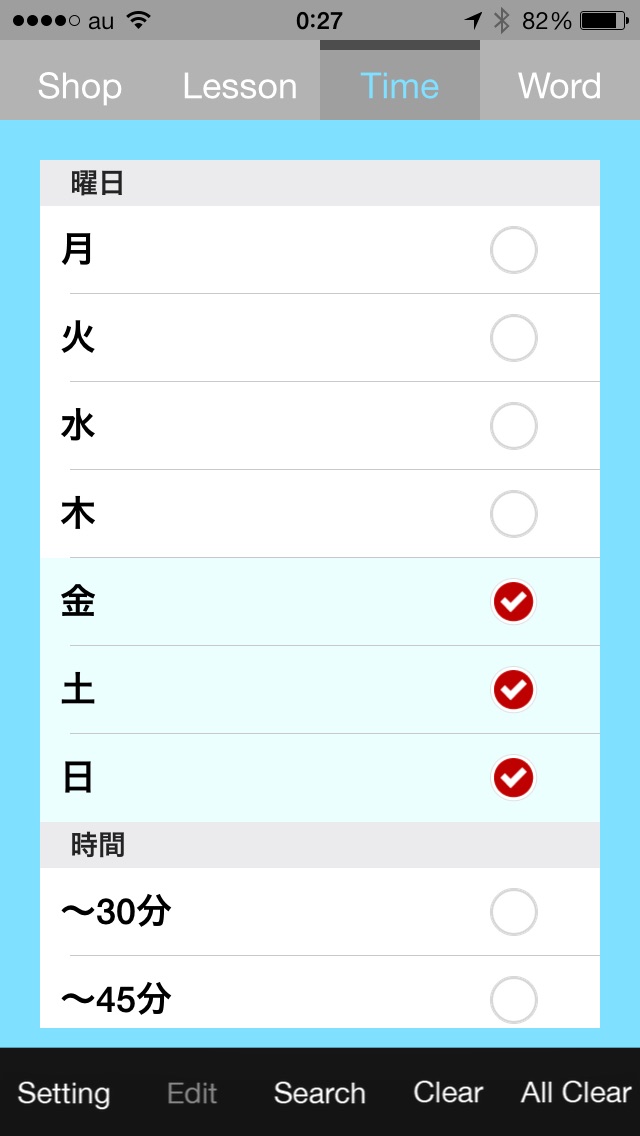Open Setting in the bottom toolbar
This screenshot has height=1136, width=640.
point(64,1093)
